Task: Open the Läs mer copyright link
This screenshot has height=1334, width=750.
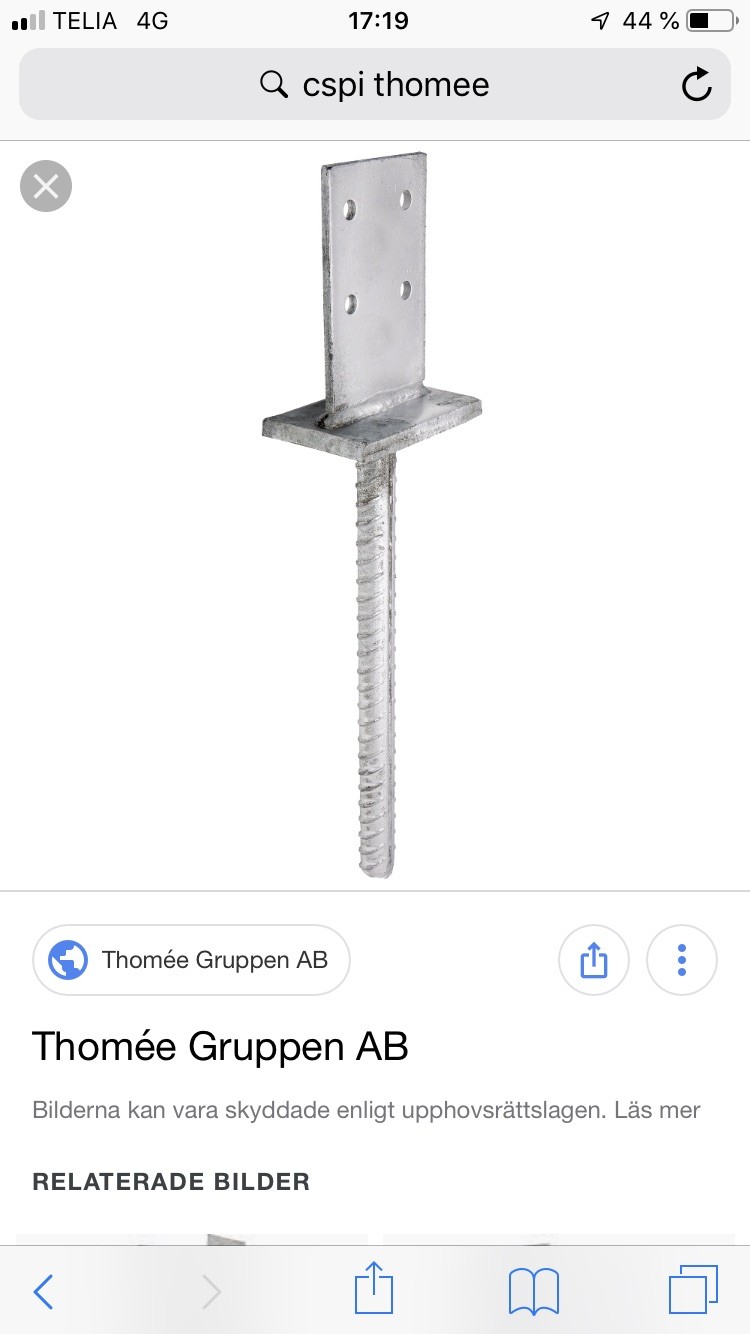Action: tap(658, 1110)
